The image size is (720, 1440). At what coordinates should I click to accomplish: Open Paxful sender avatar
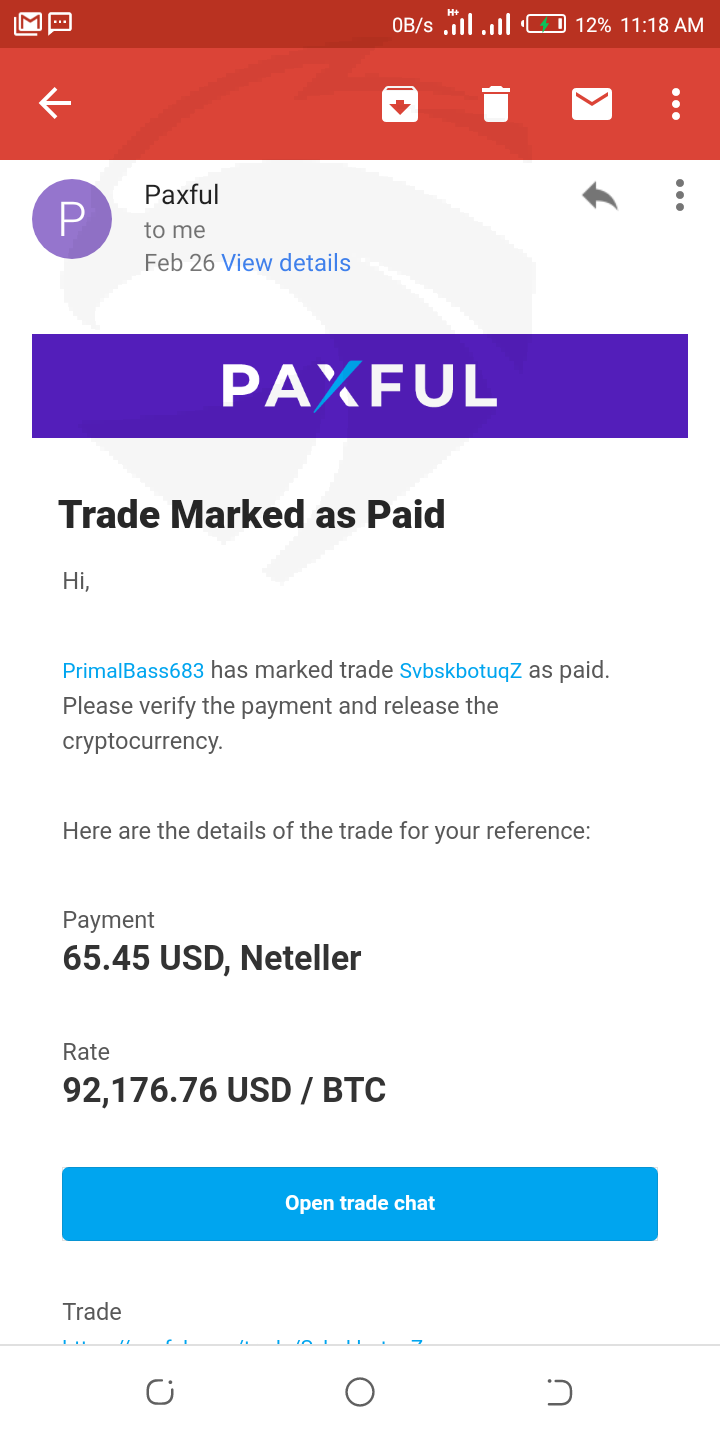click(72, 219)
